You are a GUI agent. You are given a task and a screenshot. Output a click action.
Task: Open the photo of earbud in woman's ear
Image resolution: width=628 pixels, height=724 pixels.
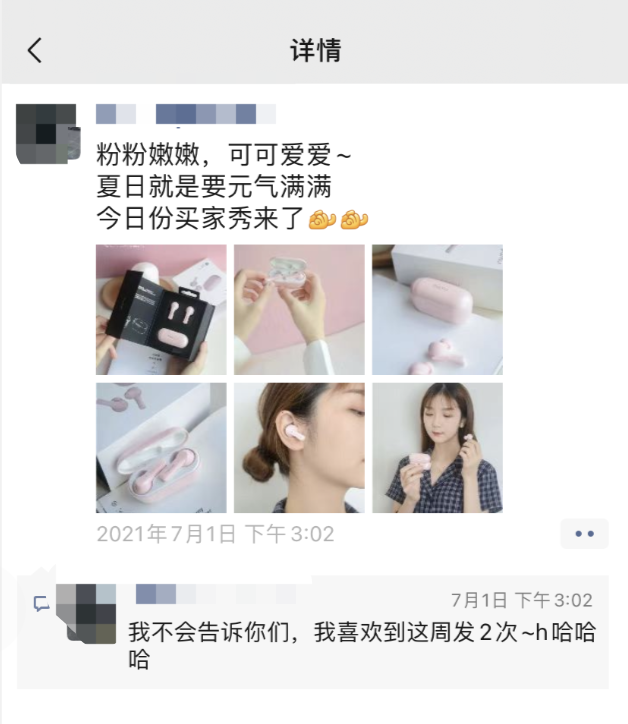pyautogui.click(x=299, y=447)
